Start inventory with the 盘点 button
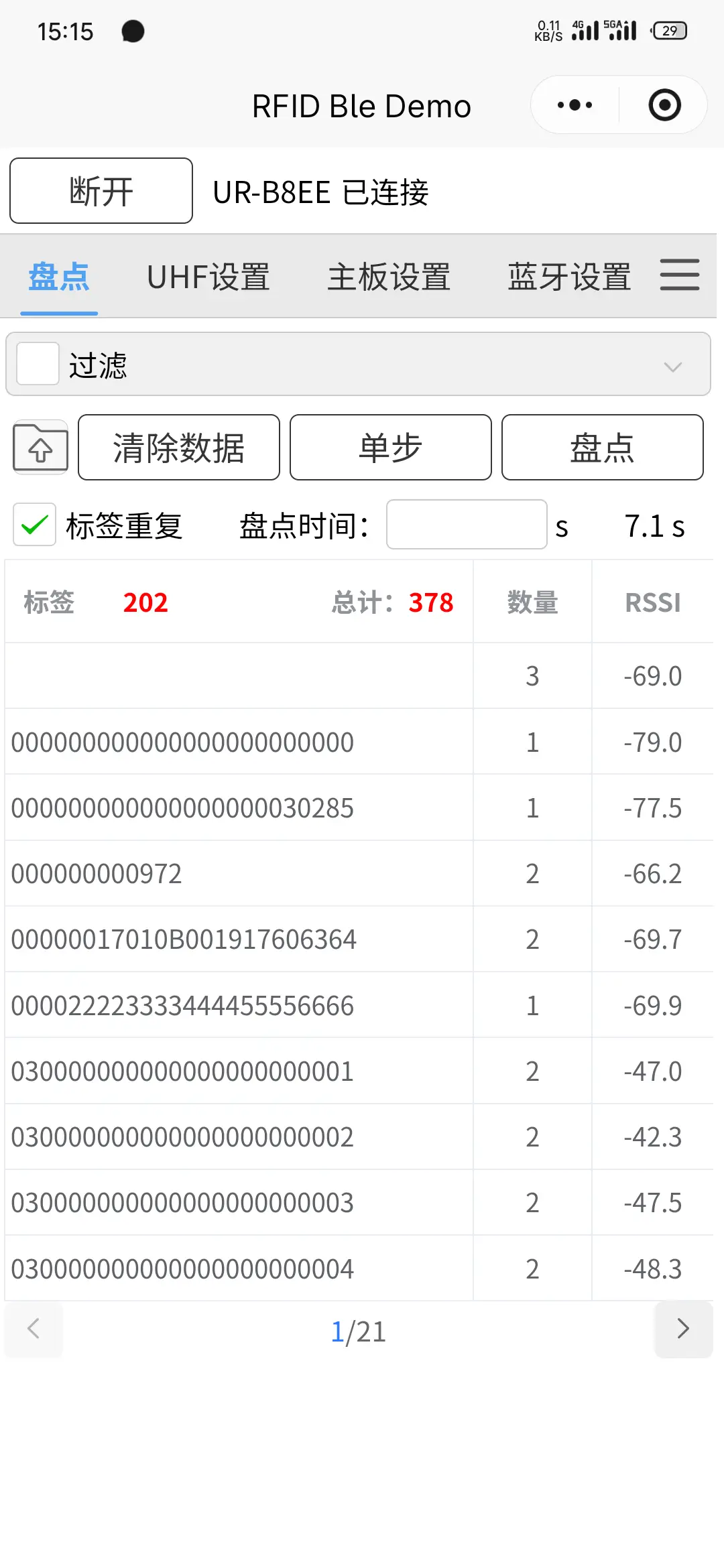 pos(602,447)
